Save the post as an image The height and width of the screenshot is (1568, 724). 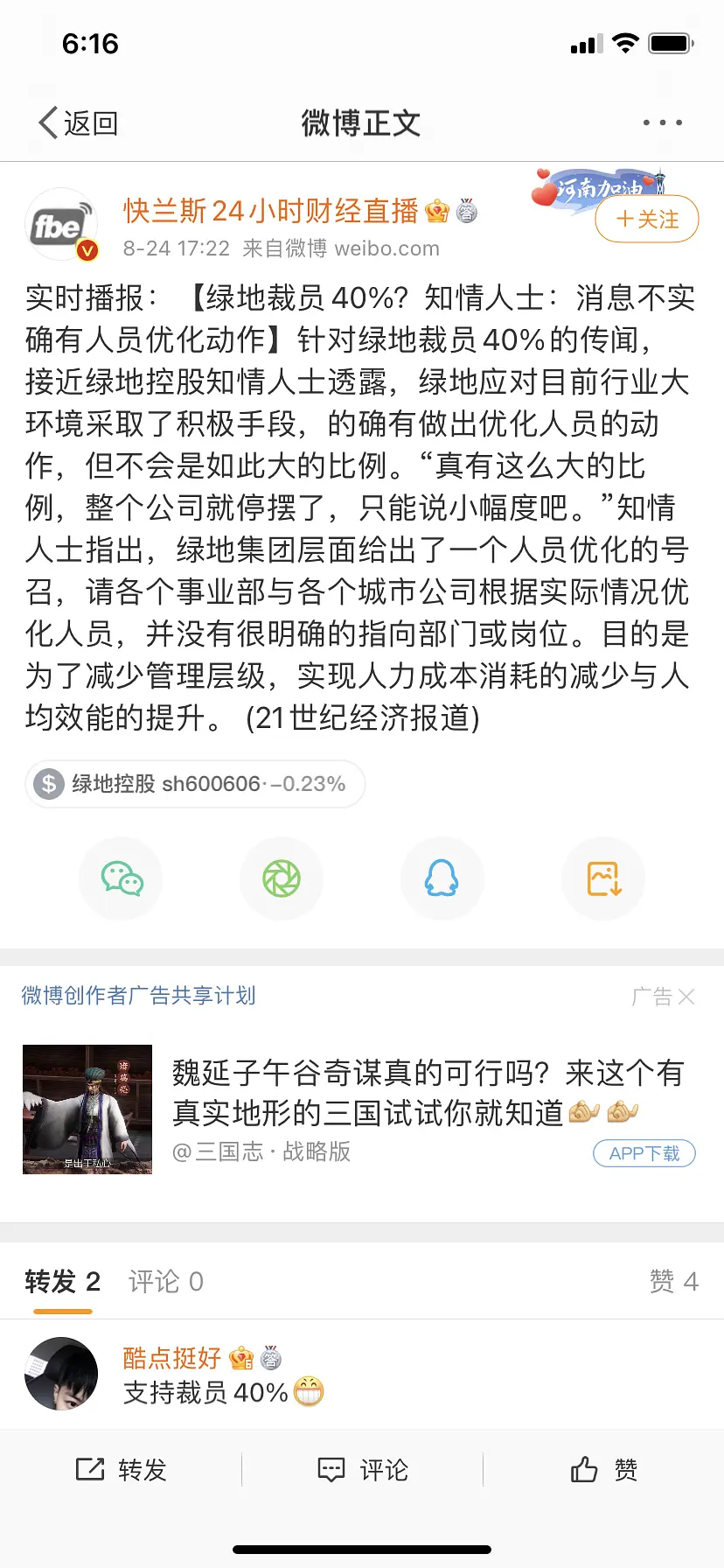tap(603, 878)
